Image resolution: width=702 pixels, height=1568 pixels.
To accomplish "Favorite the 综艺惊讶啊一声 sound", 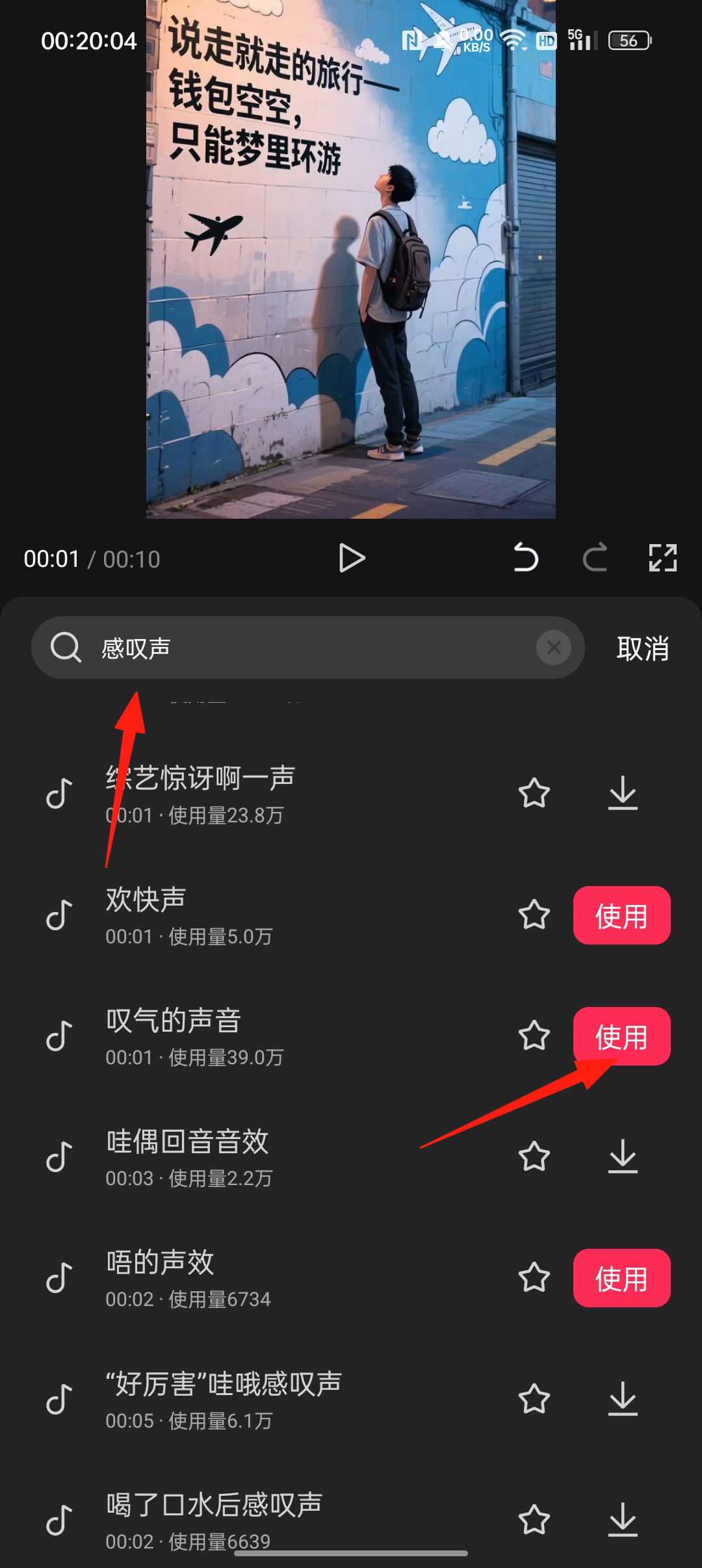I will [x=534, y=793].
